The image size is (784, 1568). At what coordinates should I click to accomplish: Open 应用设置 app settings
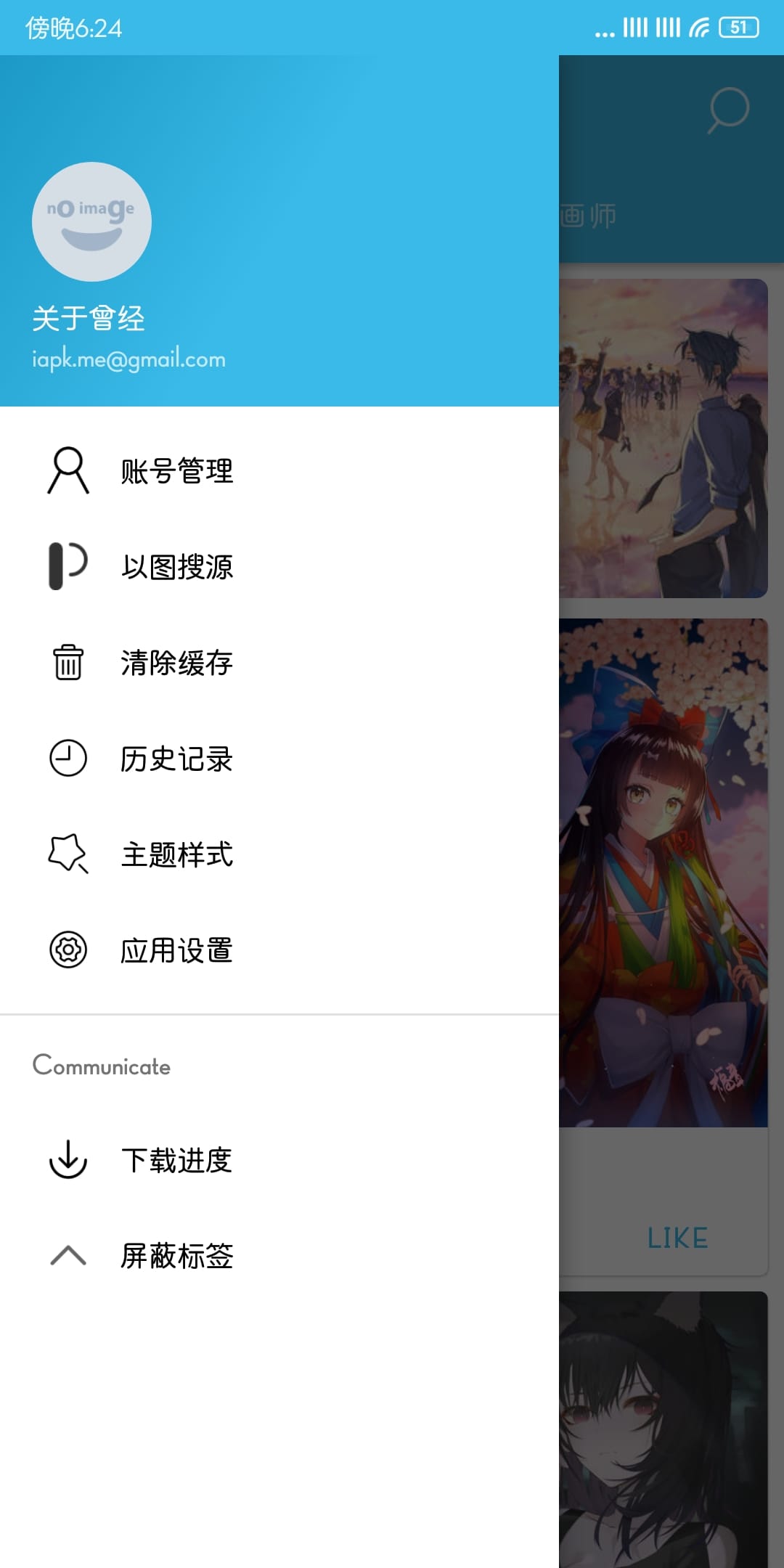pos(176,950)
